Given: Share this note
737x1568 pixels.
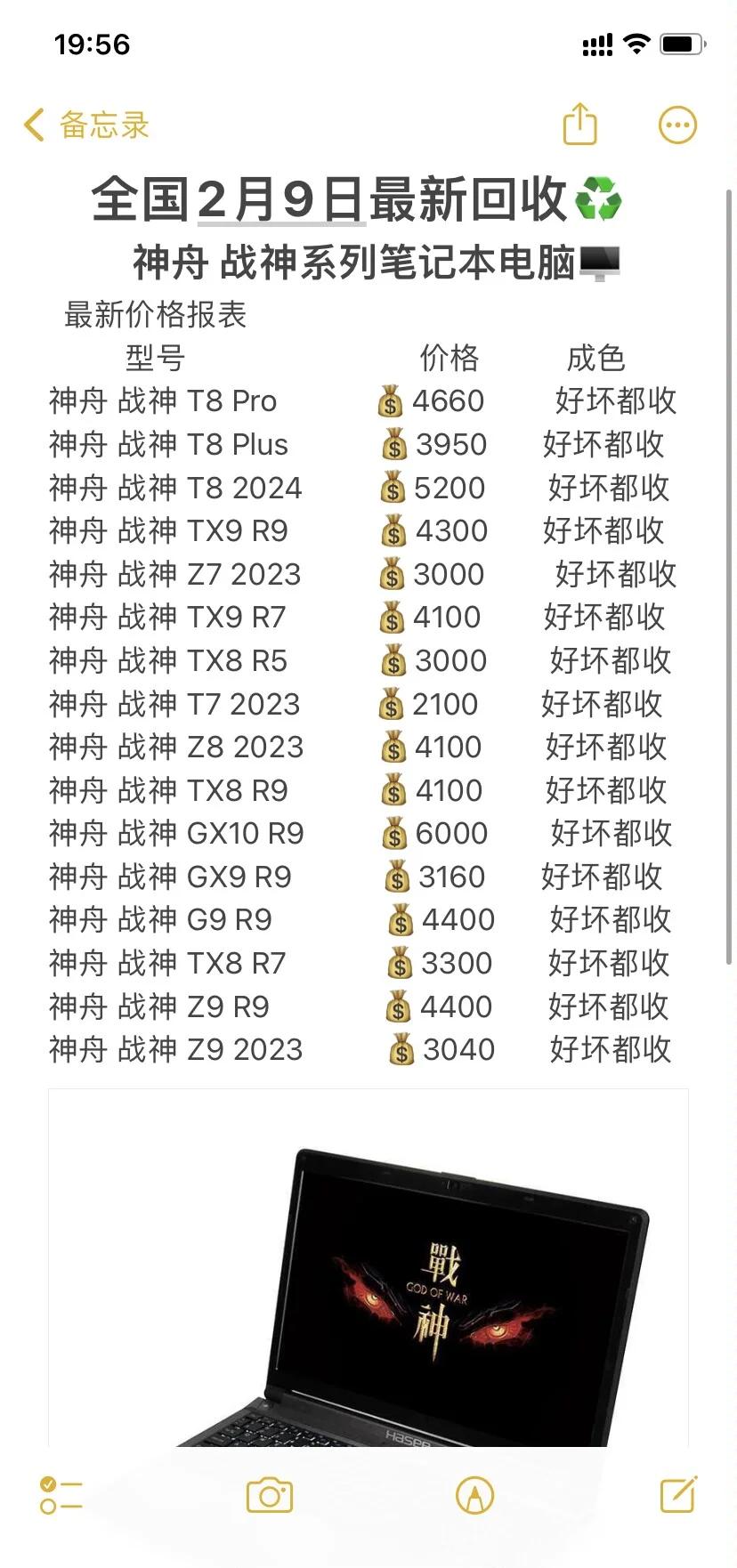Looking at the screenshot, I should (x=579, y=125).
